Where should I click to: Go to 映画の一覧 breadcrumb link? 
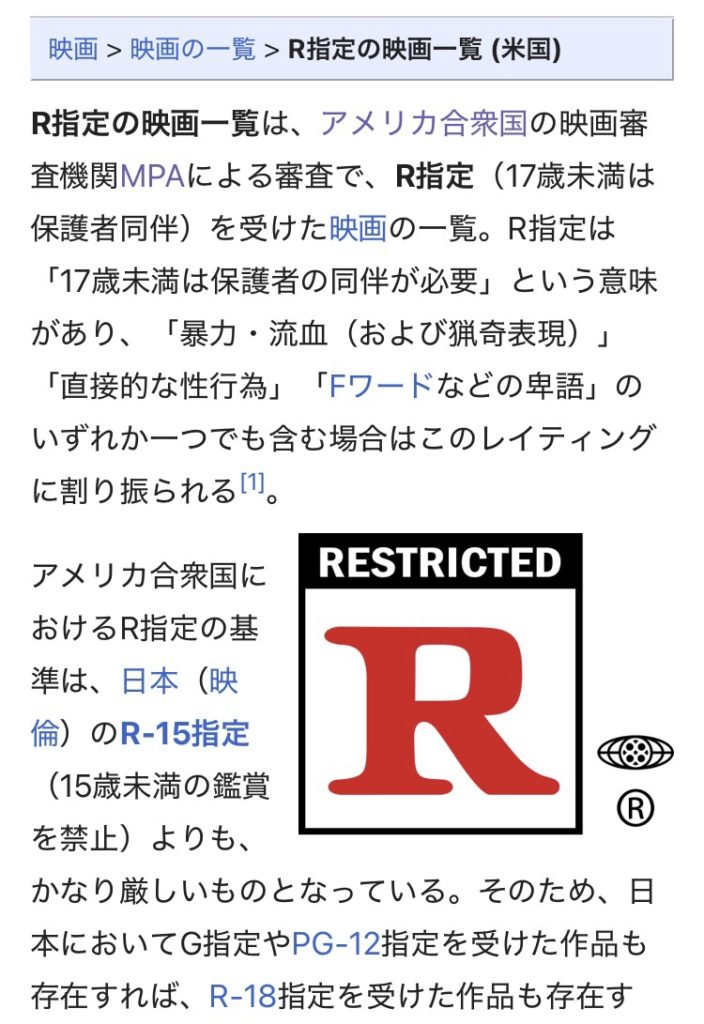point(193,49)
